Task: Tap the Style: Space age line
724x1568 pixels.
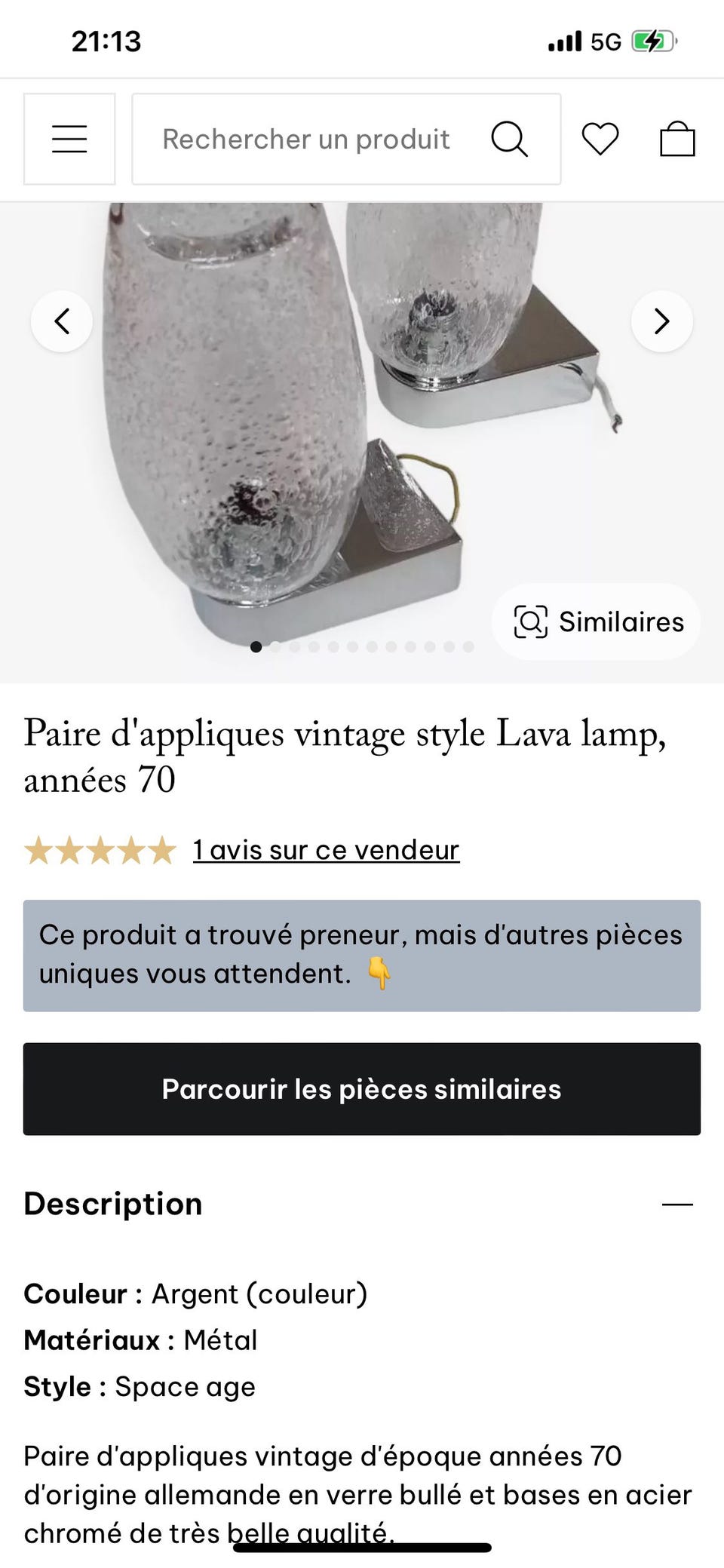Action: (140, 1386)
